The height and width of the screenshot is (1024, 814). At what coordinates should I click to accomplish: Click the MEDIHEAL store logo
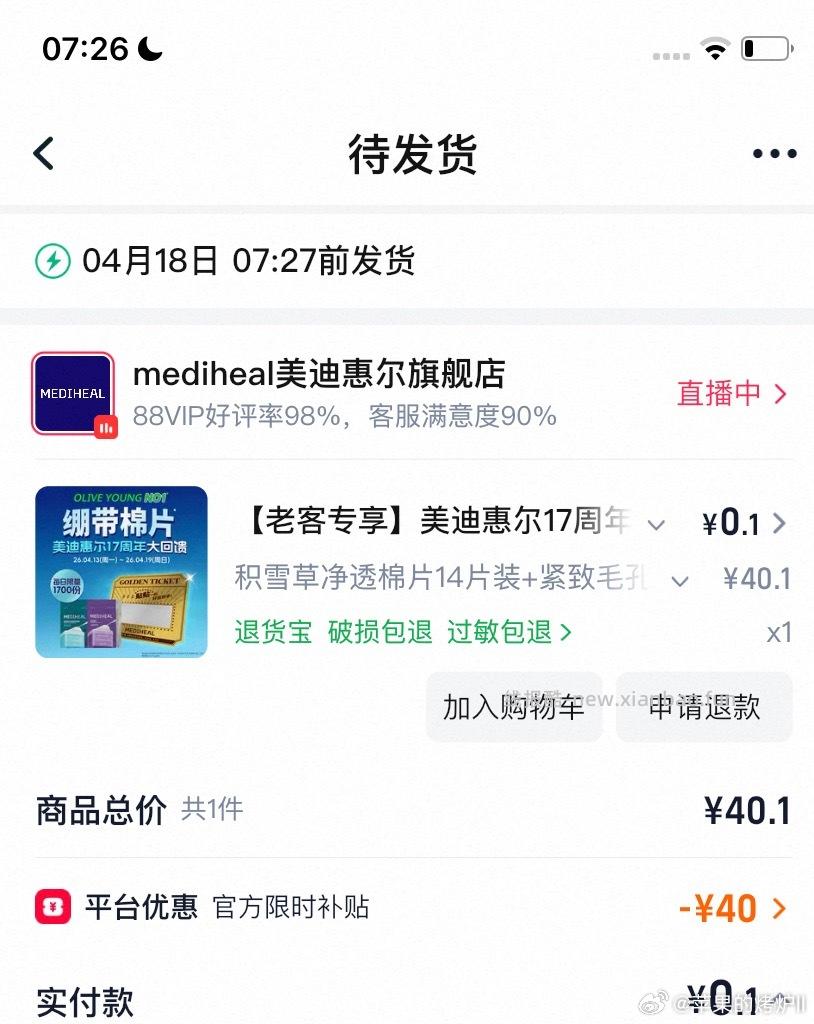point(72,390)
